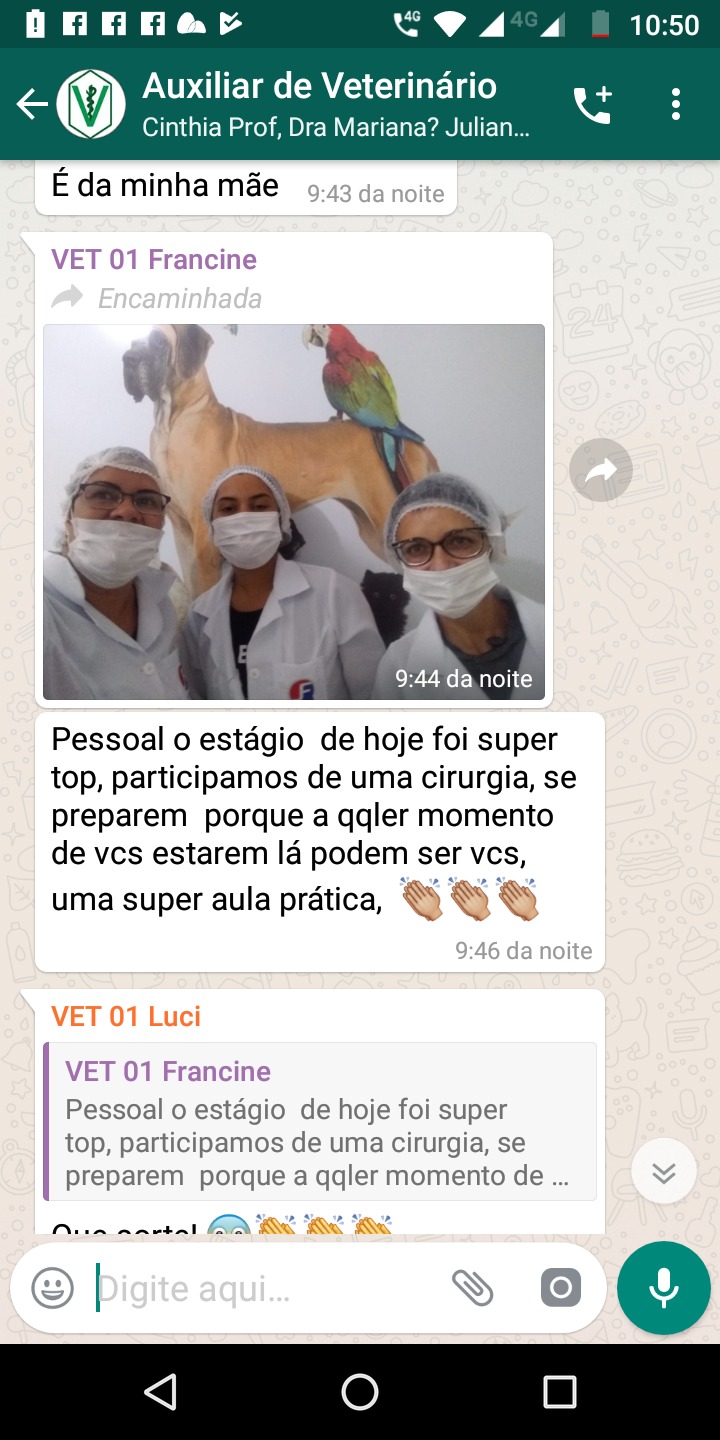Image resolution: width=720 pixels, height=1440 pixels.
Task: Open the camera from message bar
Action: (561, 1288)
